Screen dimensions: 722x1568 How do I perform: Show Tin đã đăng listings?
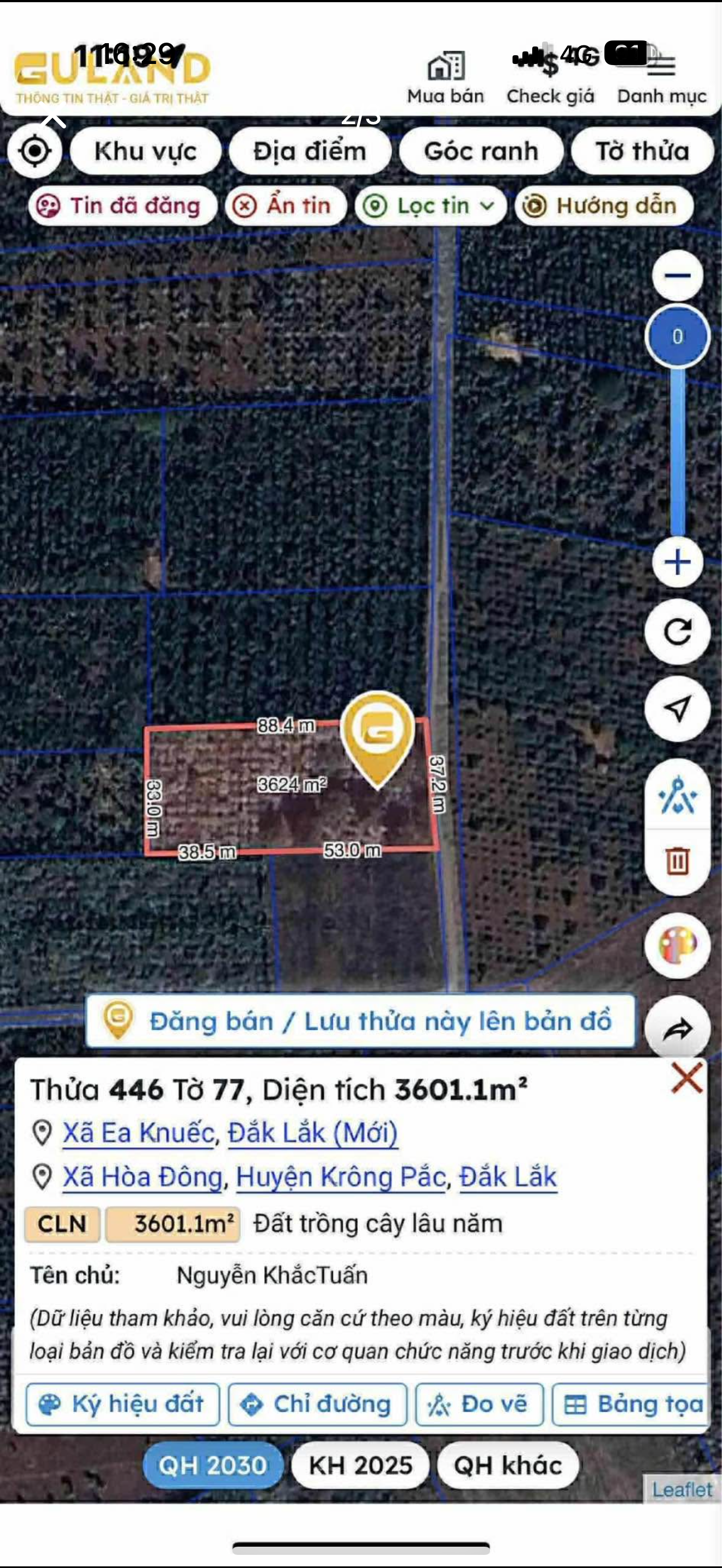click(123, 206)
